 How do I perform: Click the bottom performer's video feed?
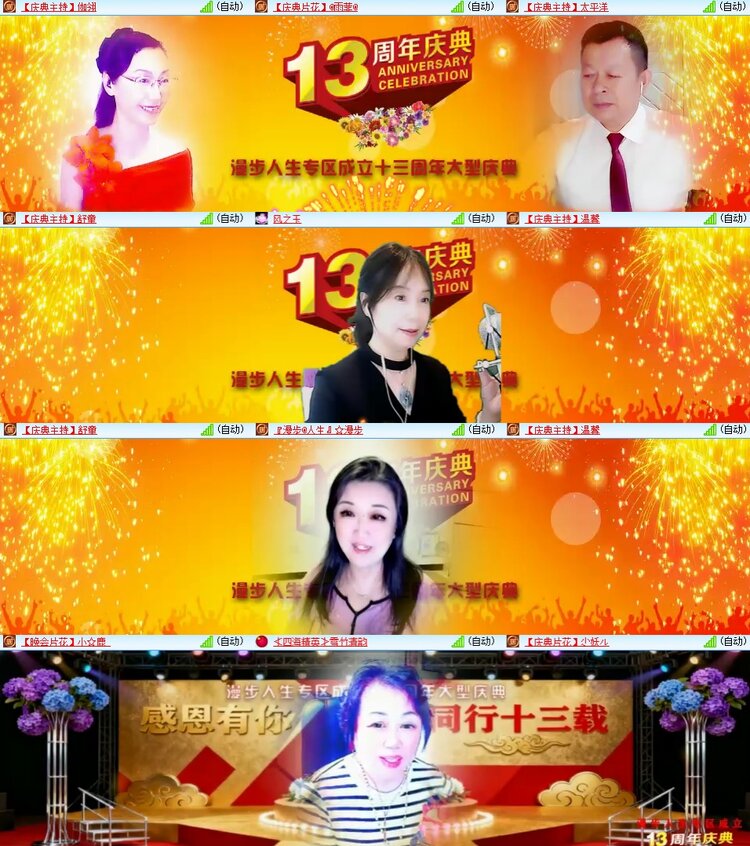point(375,750)
